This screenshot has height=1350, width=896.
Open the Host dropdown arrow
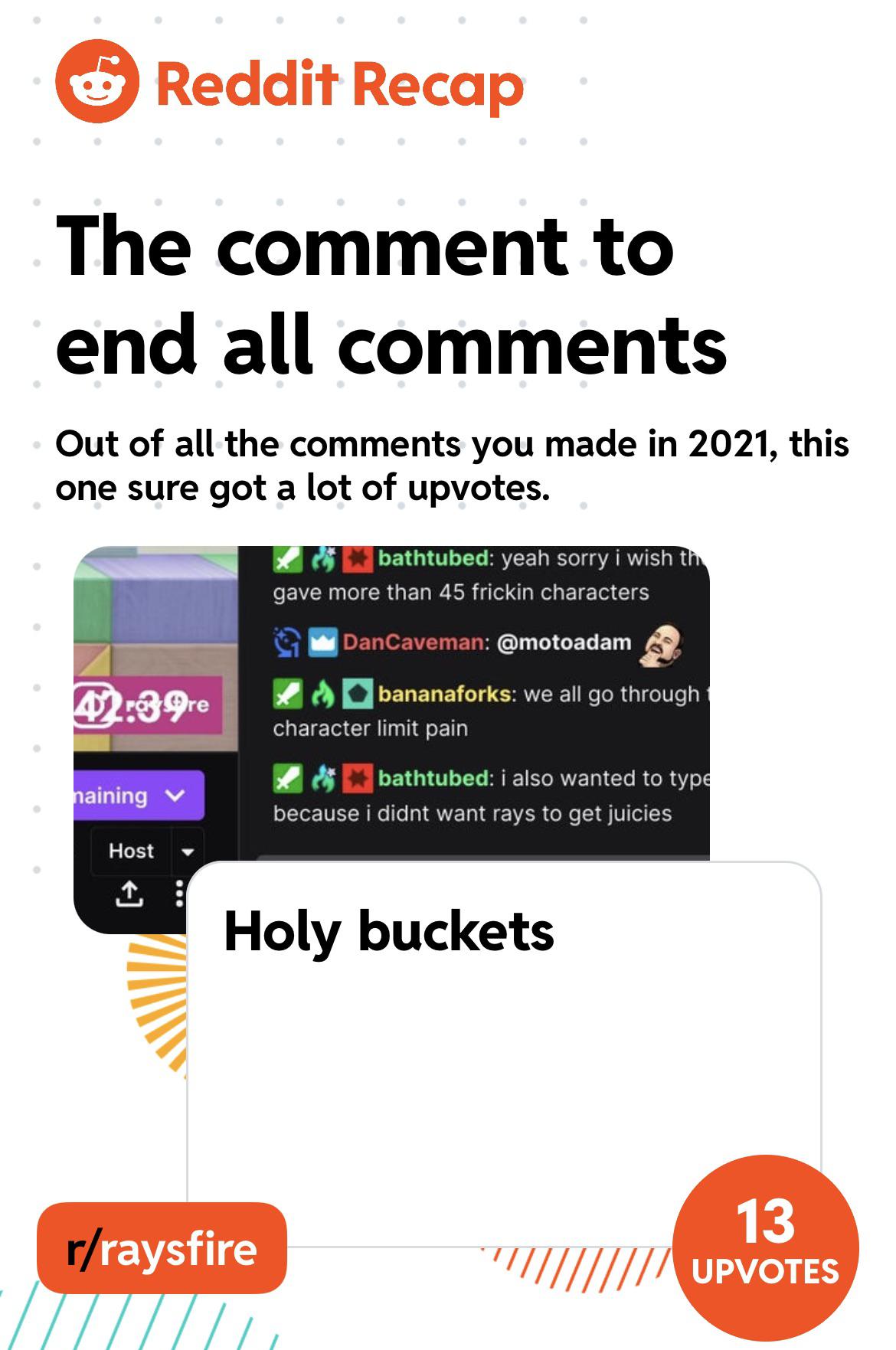(x=188, y=852)
